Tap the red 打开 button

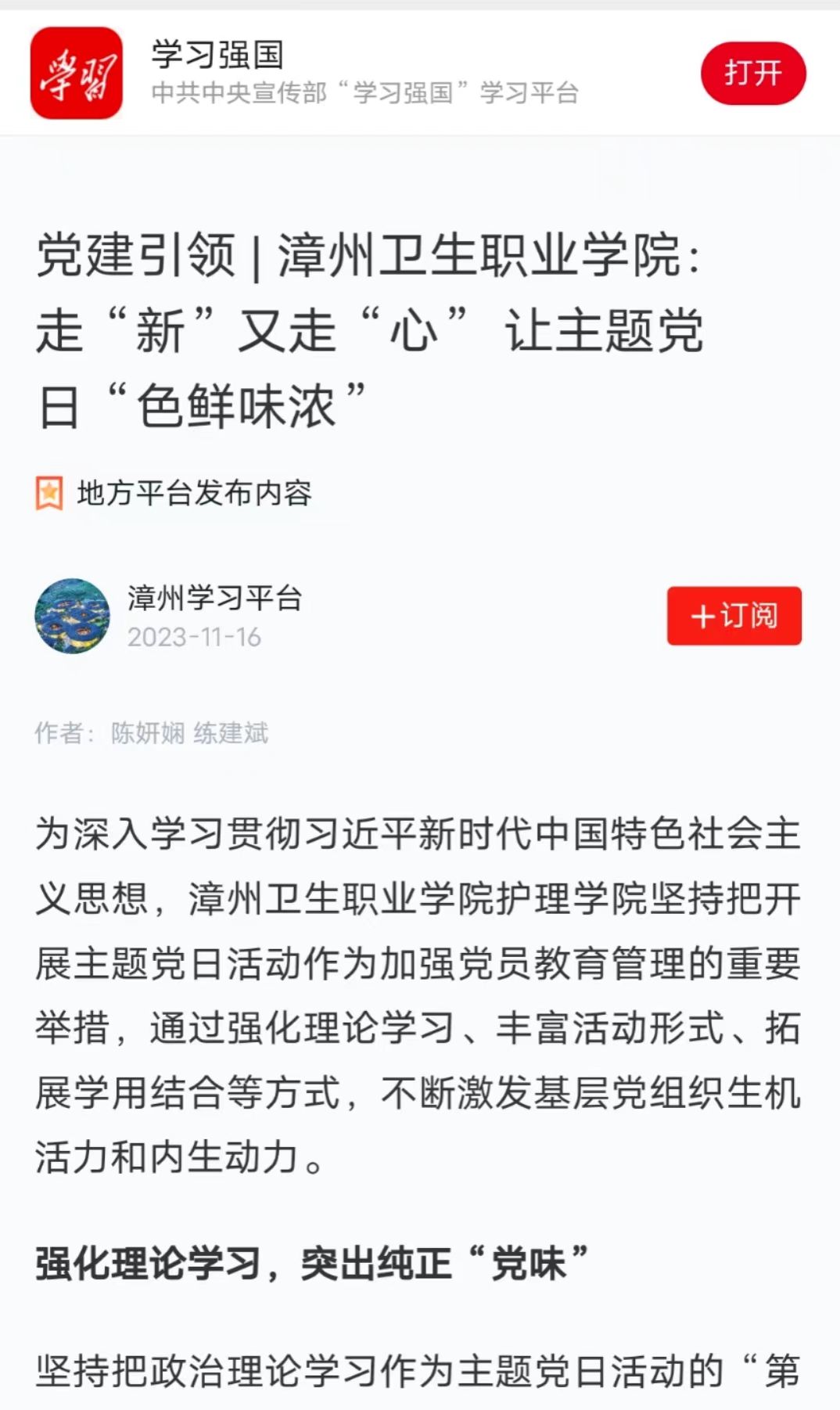pos(752,74)
